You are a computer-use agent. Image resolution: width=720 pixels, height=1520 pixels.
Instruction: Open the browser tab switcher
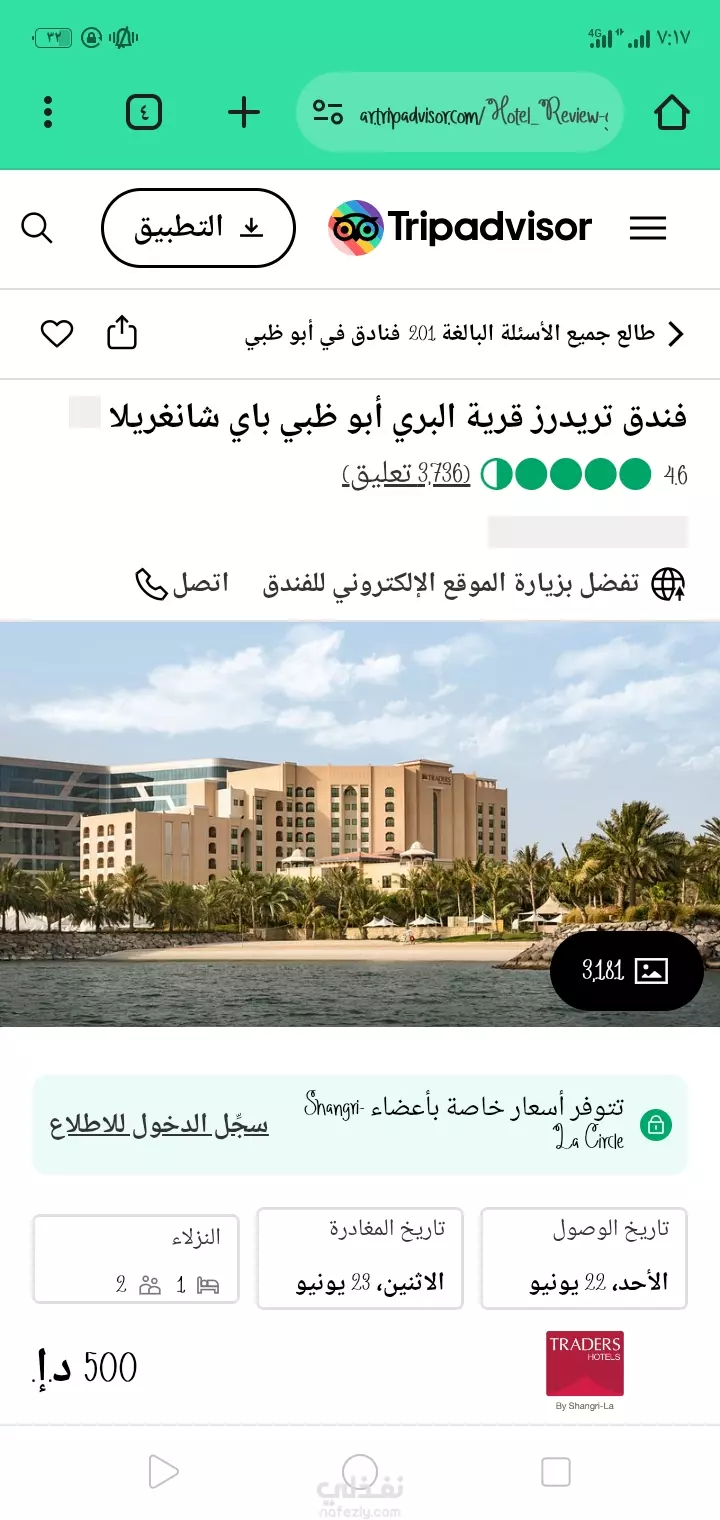point(144,112)
